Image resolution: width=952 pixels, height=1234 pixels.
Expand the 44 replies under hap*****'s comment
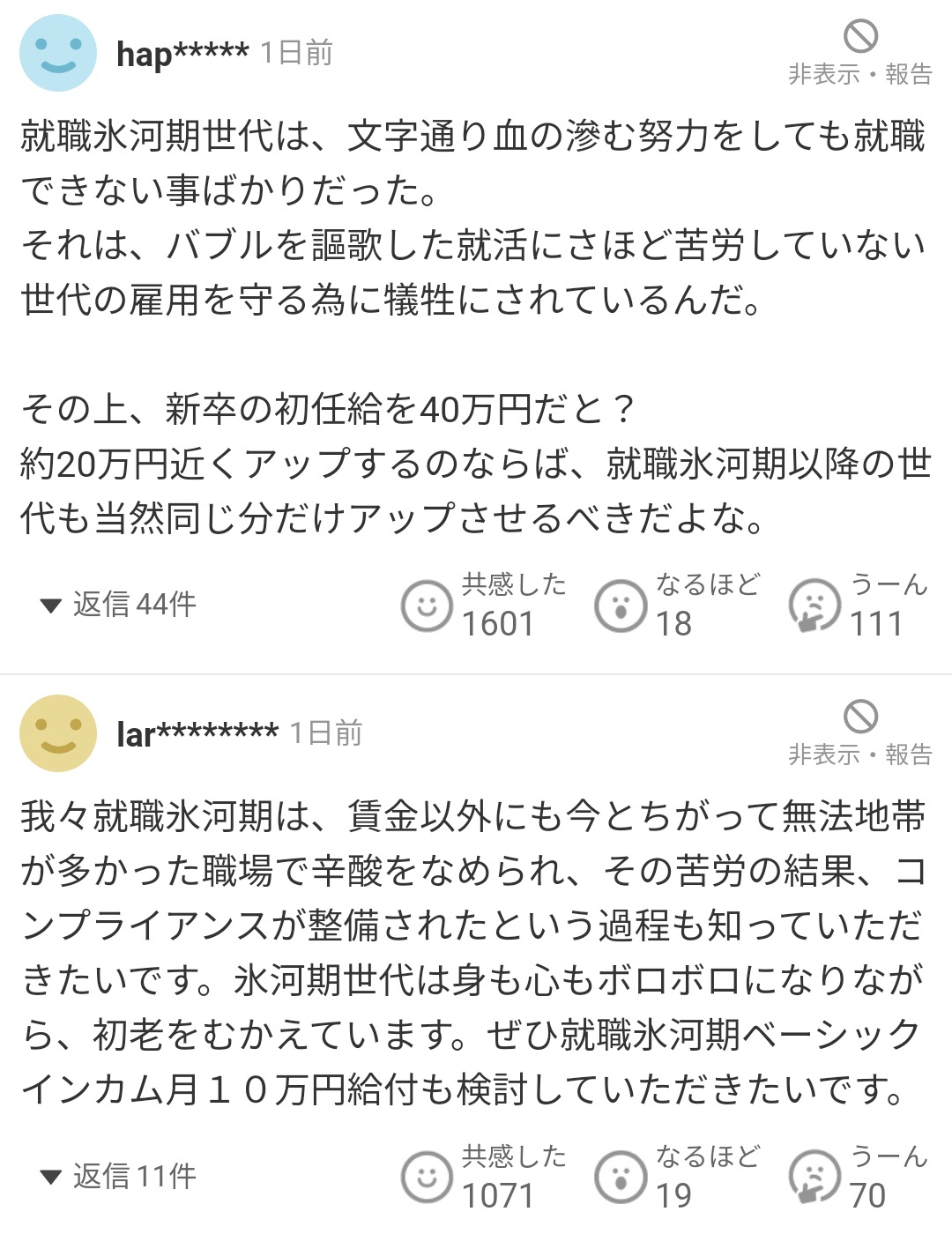pos(119,605)
